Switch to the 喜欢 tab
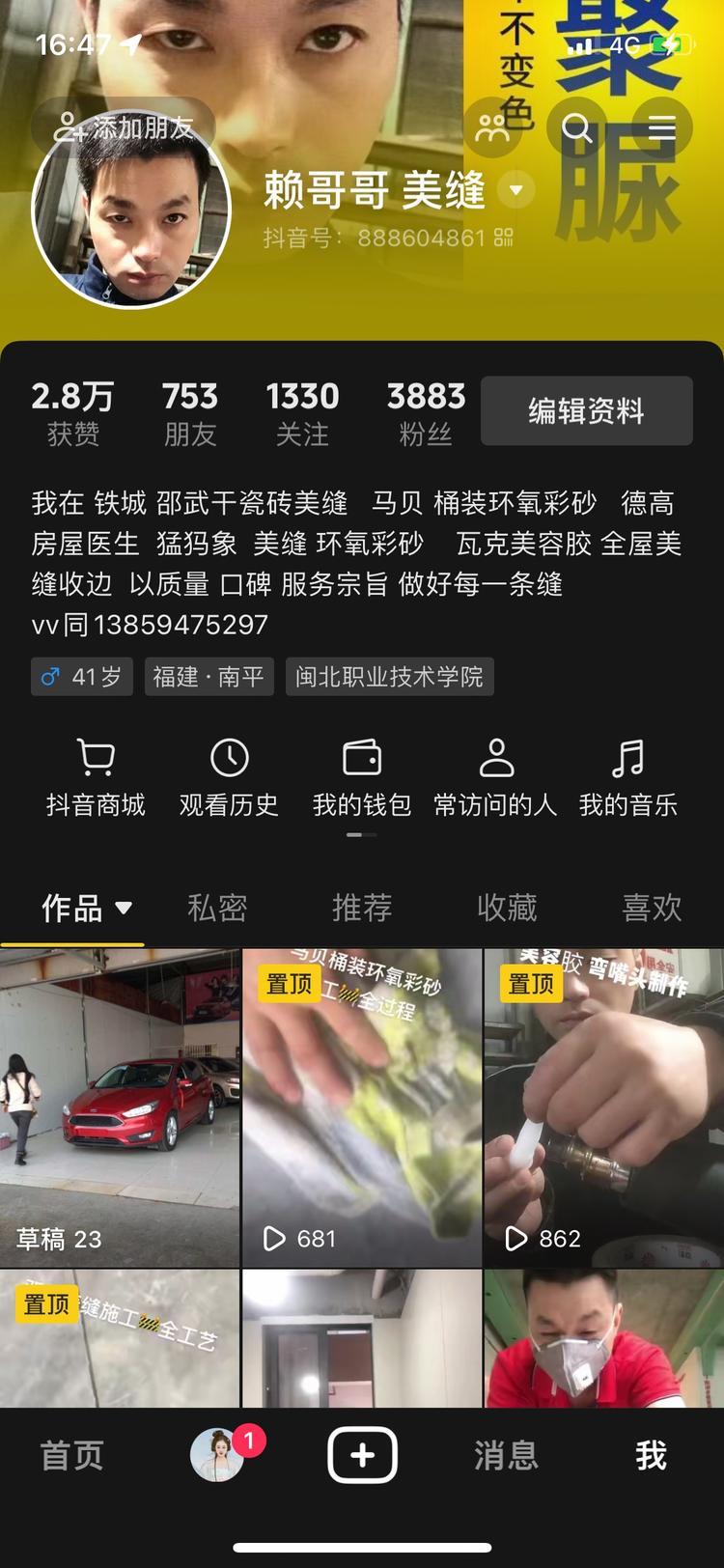Screen dimensions: 724x1568 (x=652, y=908)
